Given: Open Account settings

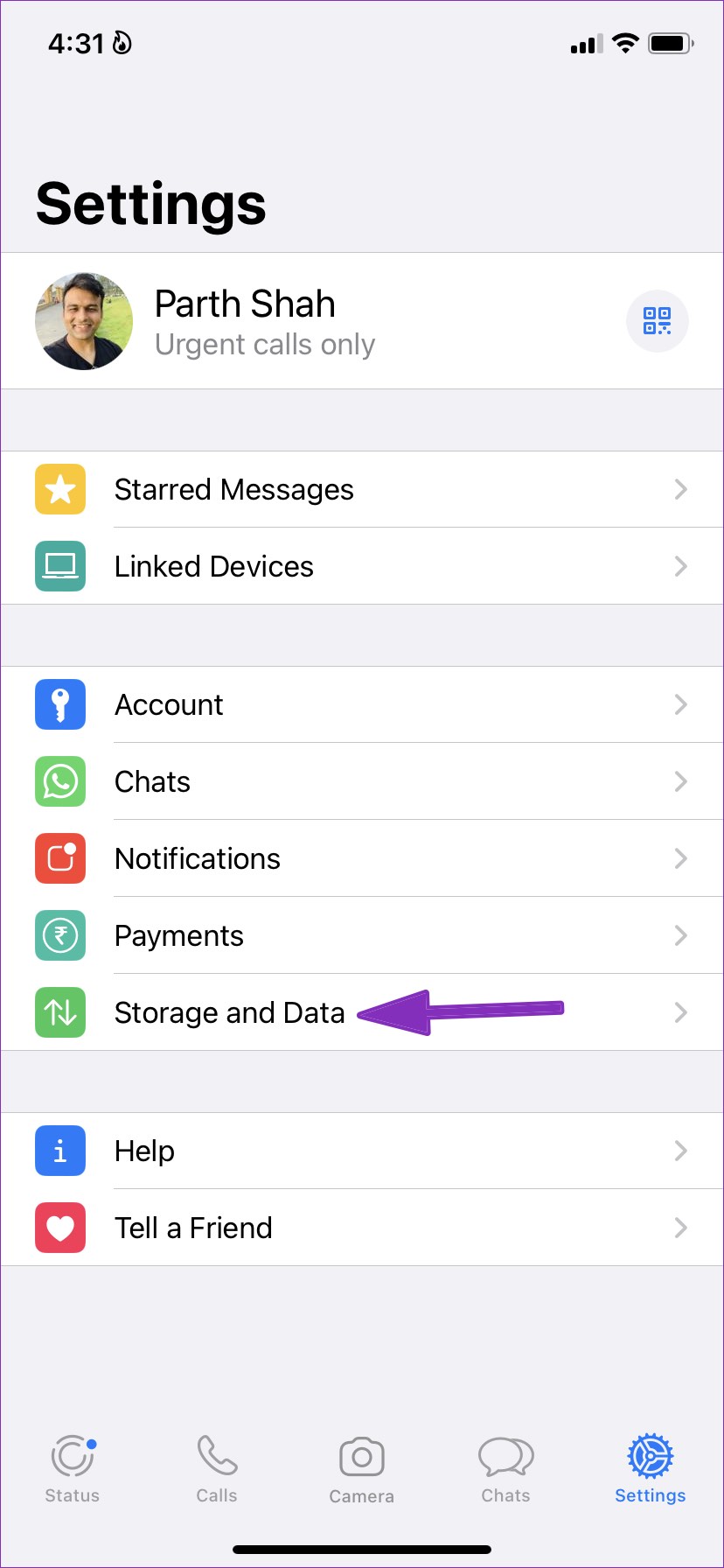Looking at the screenshot, I should point(362,704).
